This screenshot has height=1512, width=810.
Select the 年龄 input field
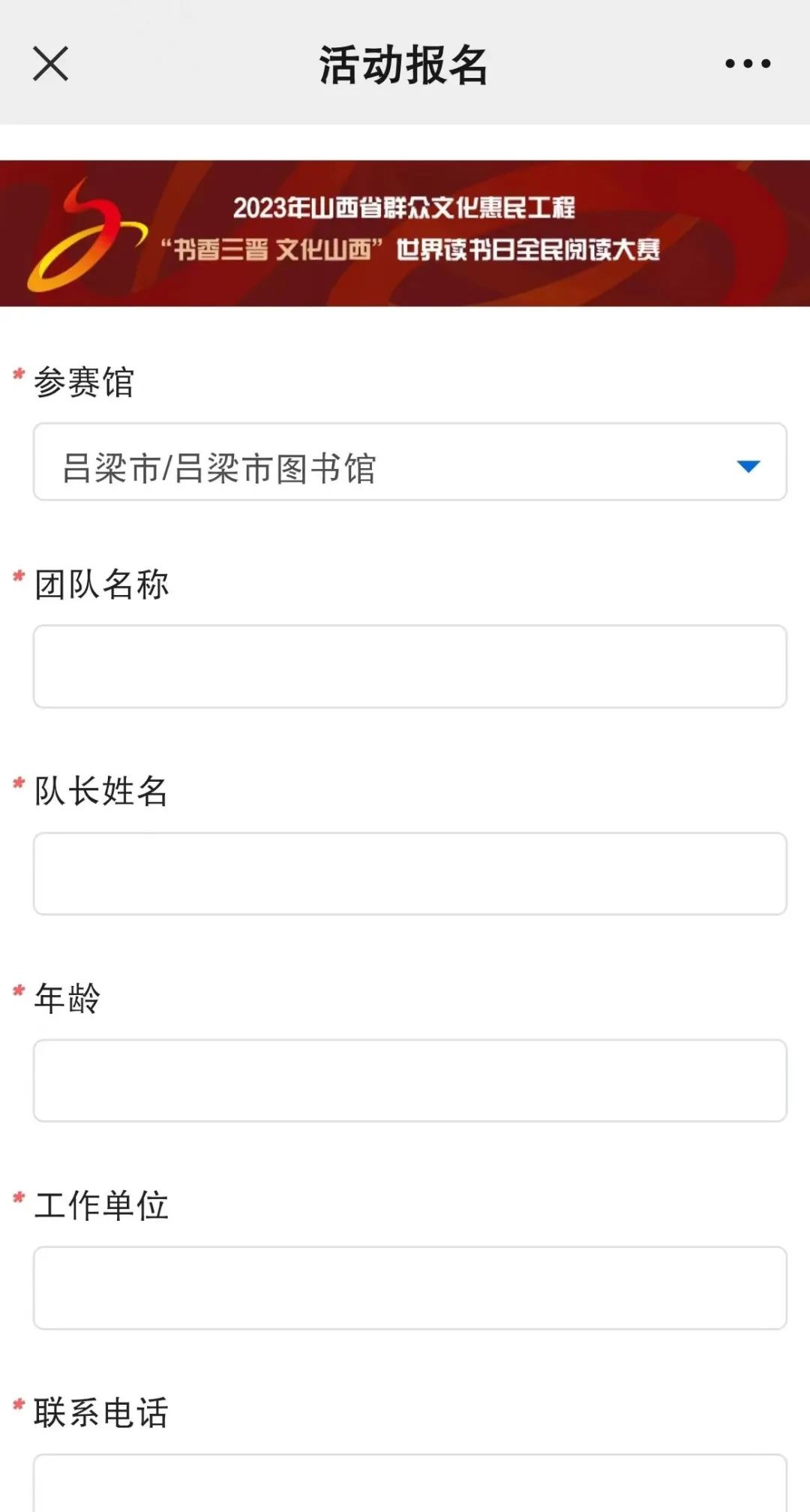[x=410, y=1081]
